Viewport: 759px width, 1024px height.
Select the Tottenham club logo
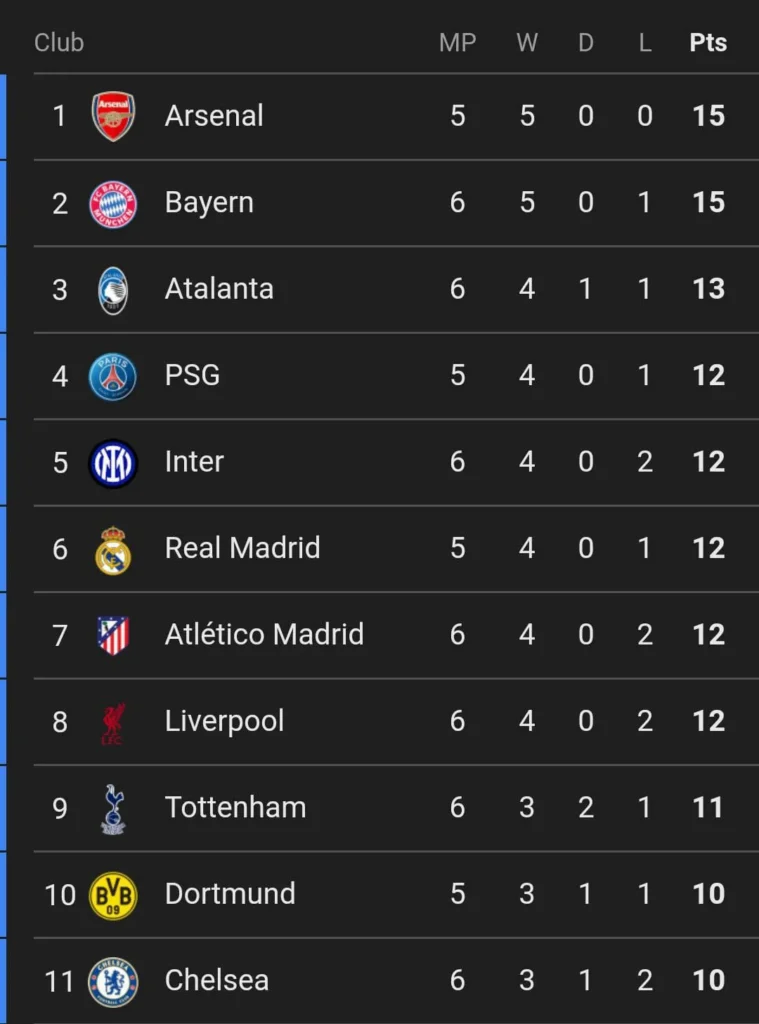coord(113,807)
